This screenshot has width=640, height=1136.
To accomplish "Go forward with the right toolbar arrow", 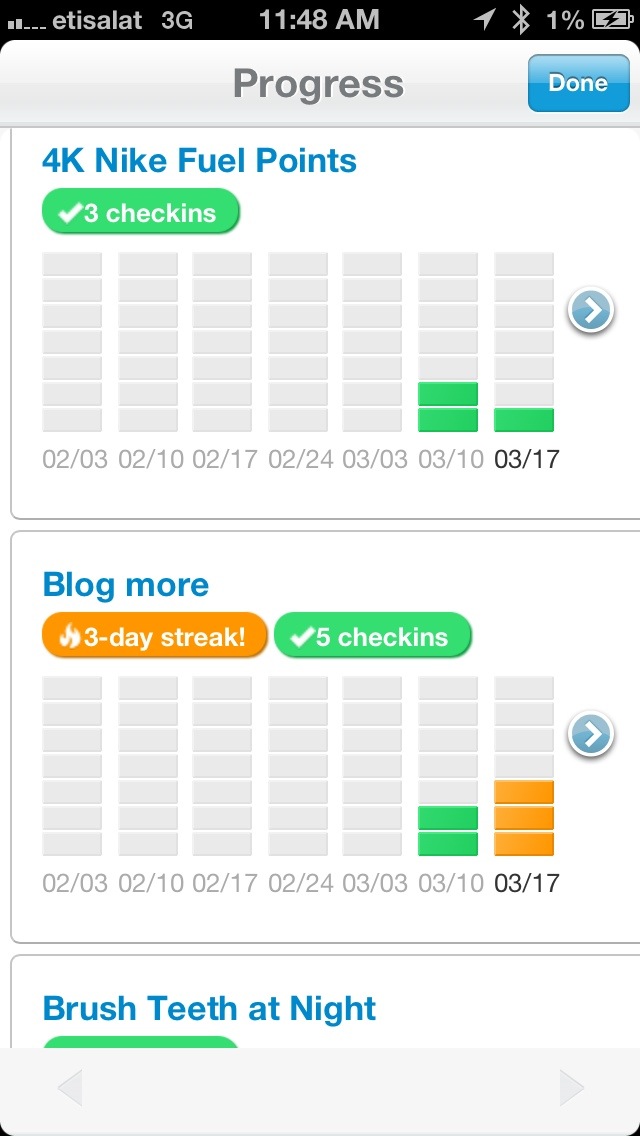I will tap(571, 1088).
